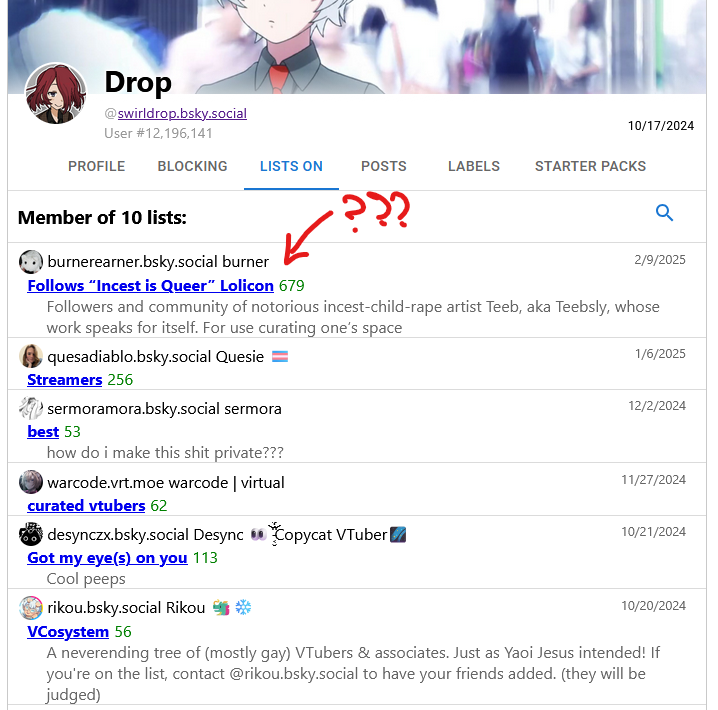Switch to the Profile tab
This screenshot has width=718, height=710.
coord(96,166)
